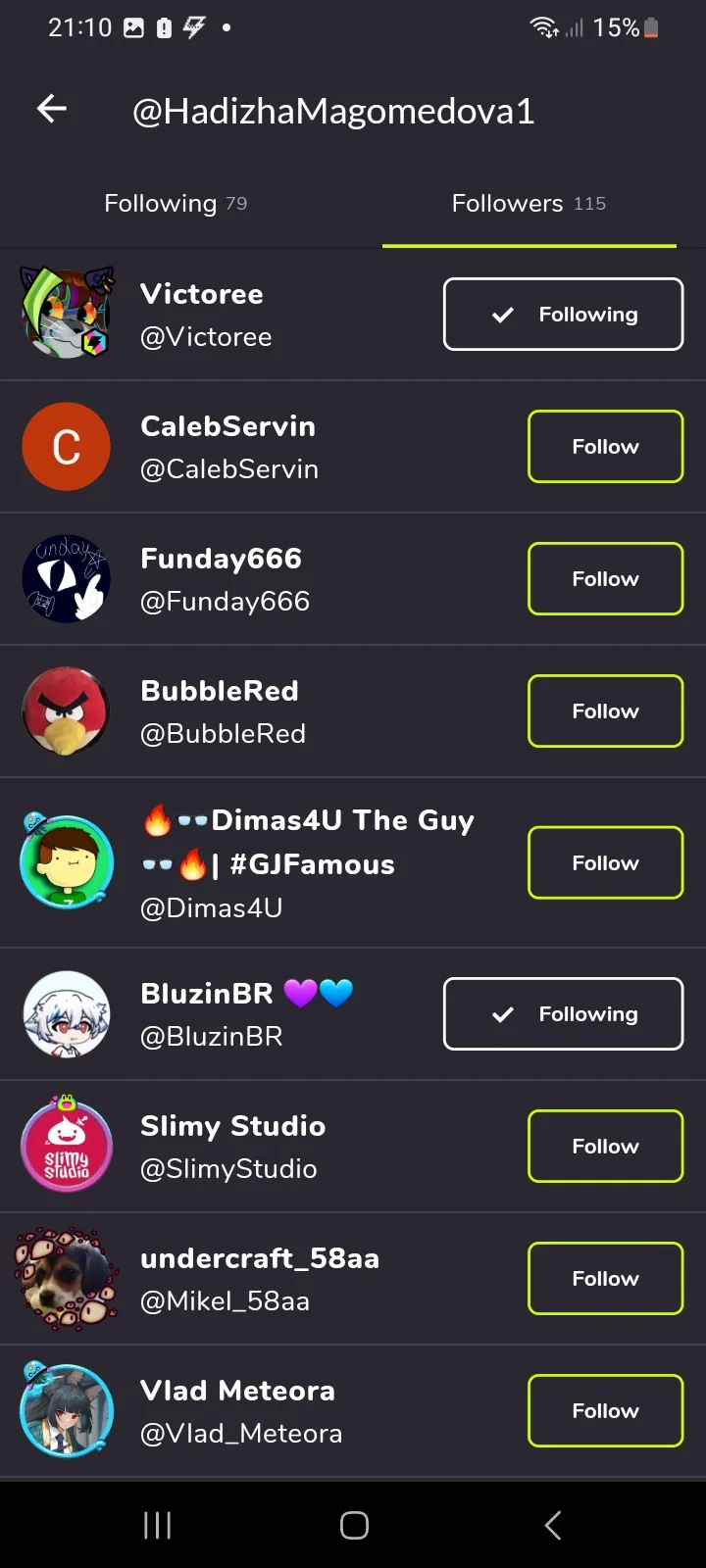Viewport: 706px width, 1568px height.
Task: Go back using the top arrow
Action: pos(52,109)
